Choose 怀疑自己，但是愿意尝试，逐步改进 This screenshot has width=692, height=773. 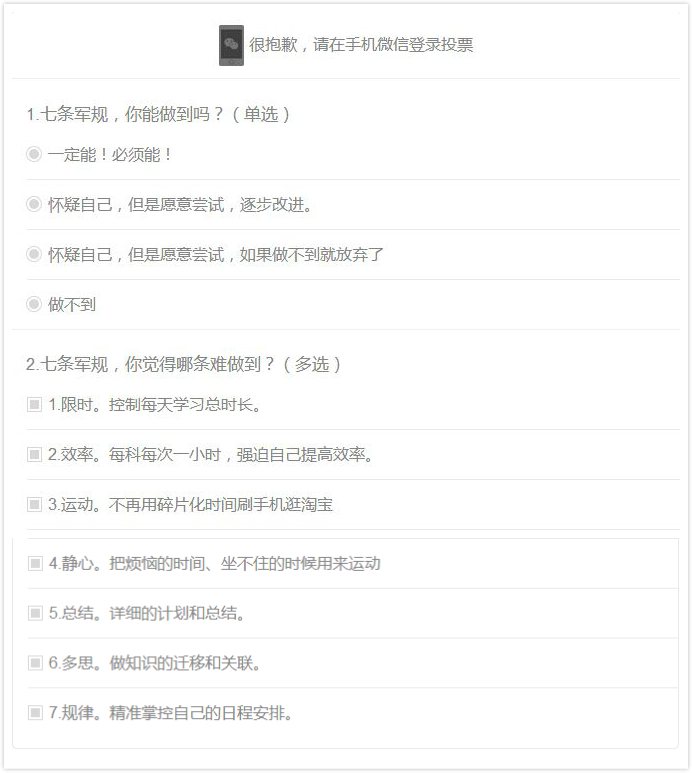pos(34,205)
